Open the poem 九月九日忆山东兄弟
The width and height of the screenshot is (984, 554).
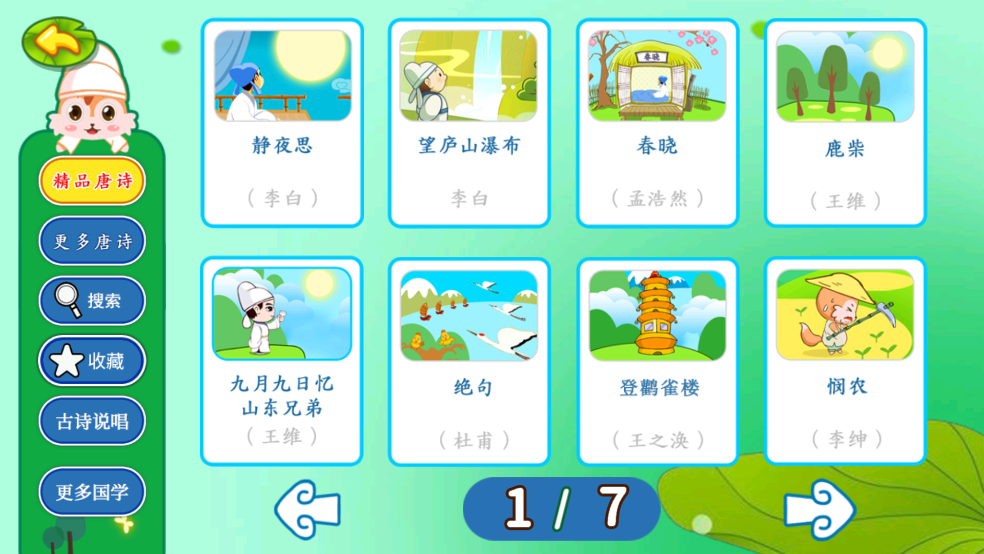[x=282, y=361]
